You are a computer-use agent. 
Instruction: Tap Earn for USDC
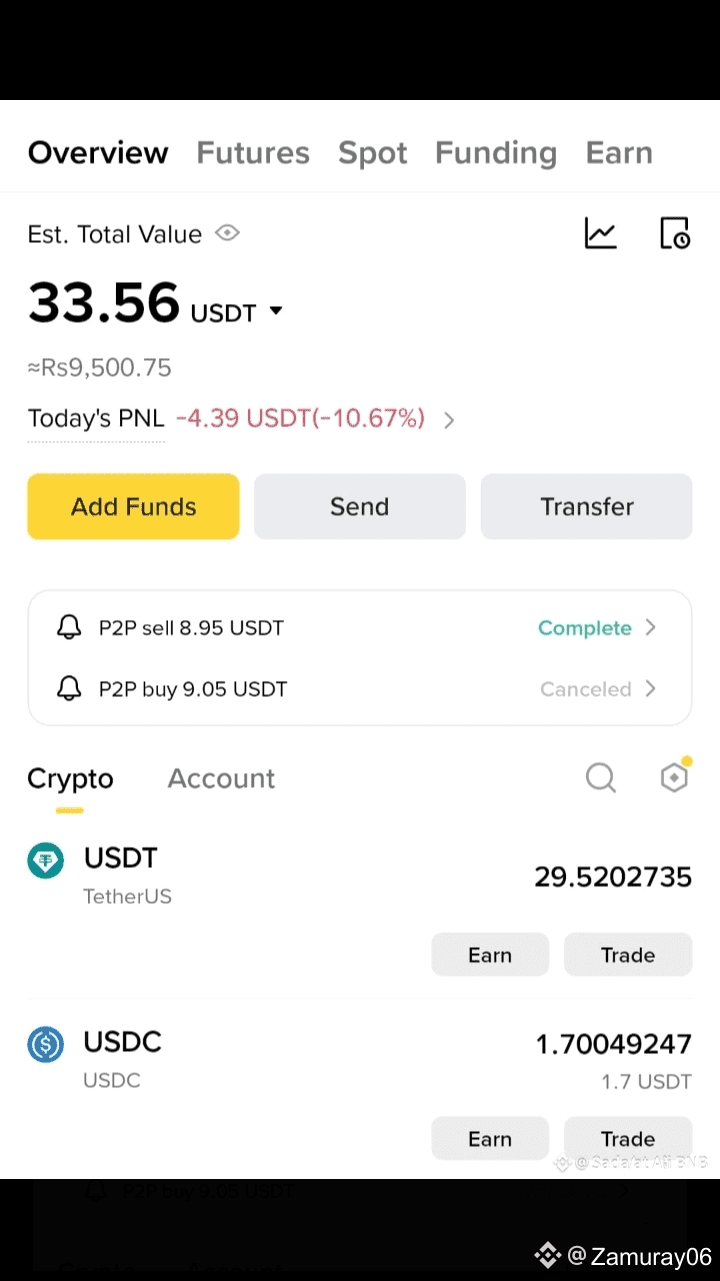point(490,1139)
